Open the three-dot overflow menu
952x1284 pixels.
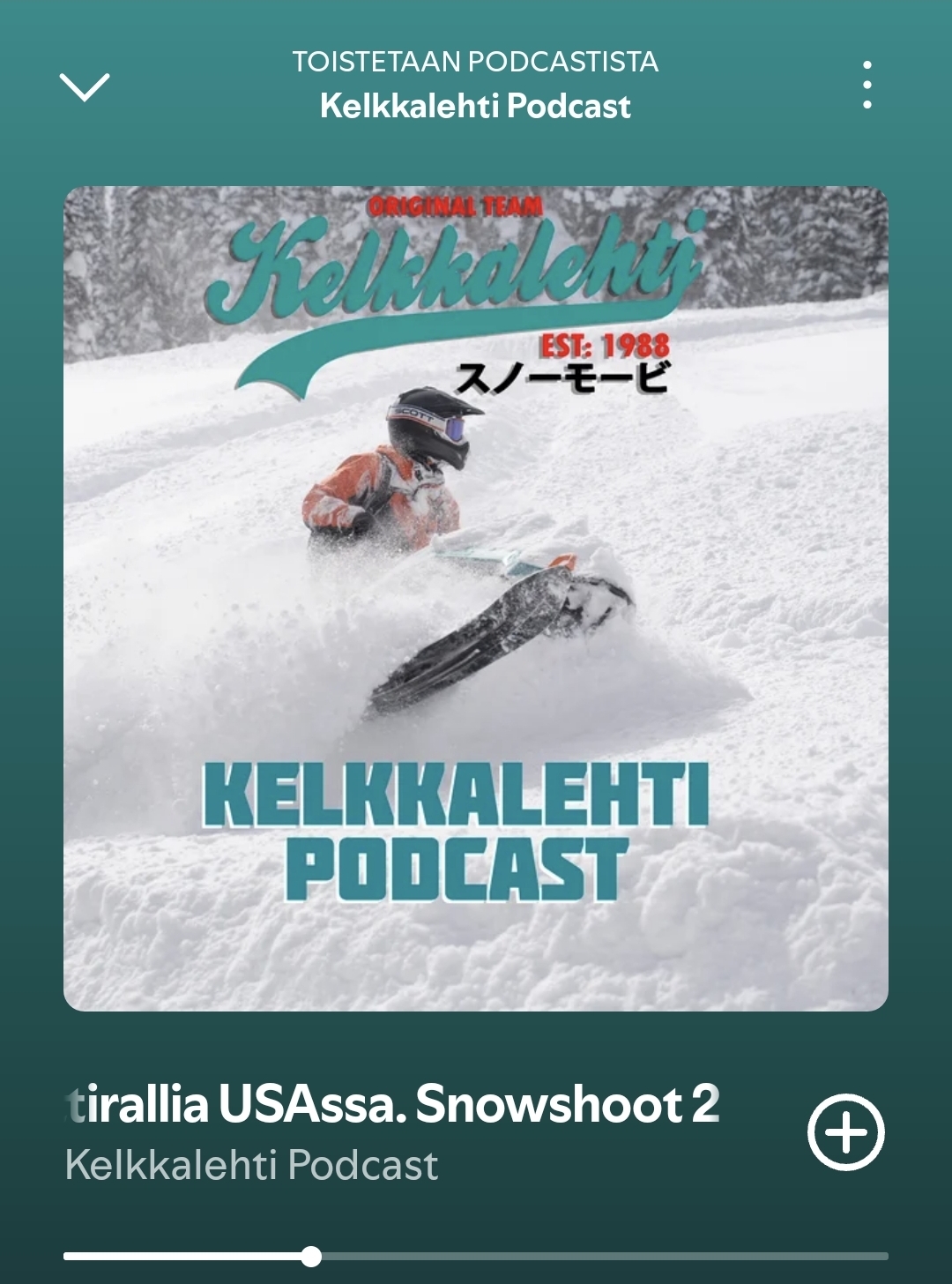tap(866, 86)
